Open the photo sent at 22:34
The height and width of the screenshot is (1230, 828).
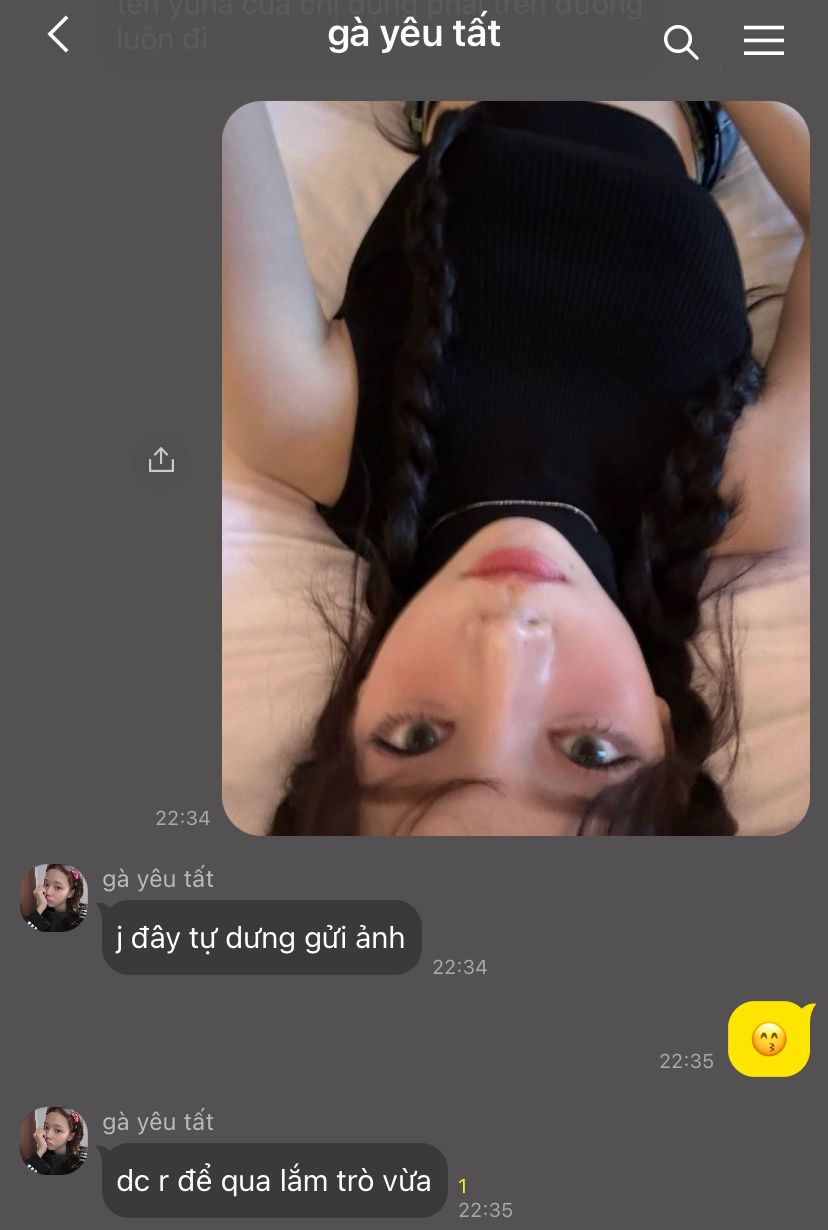click(x=515, y=468)
